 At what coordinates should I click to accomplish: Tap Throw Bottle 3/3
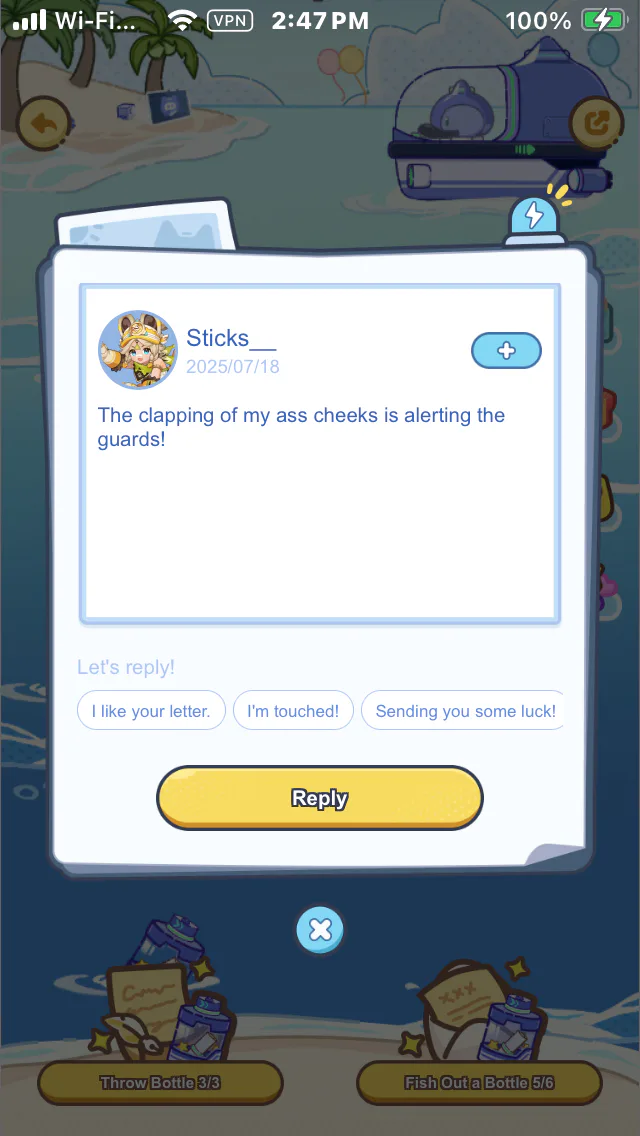click(x=160, y=1083)
